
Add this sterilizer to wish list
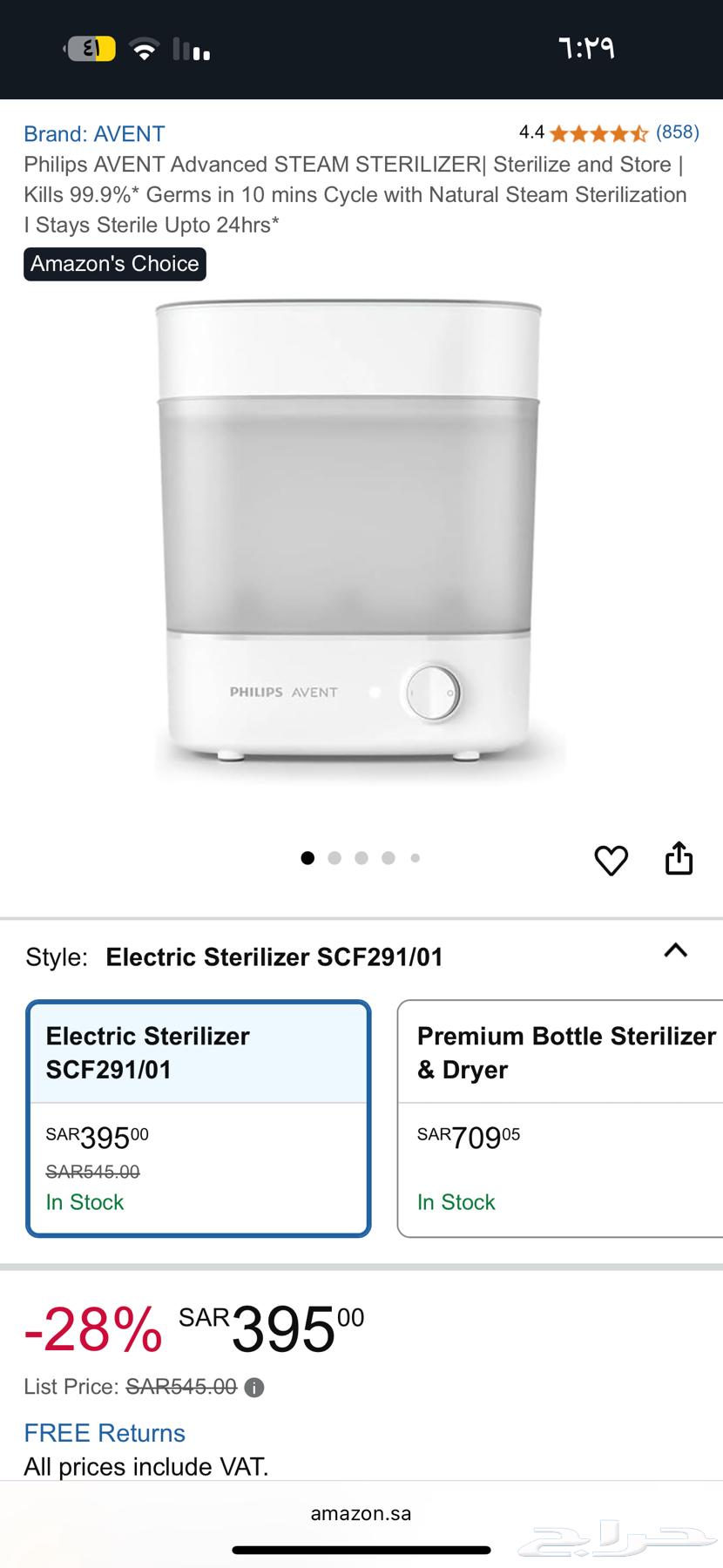click(x=611, y=860)
